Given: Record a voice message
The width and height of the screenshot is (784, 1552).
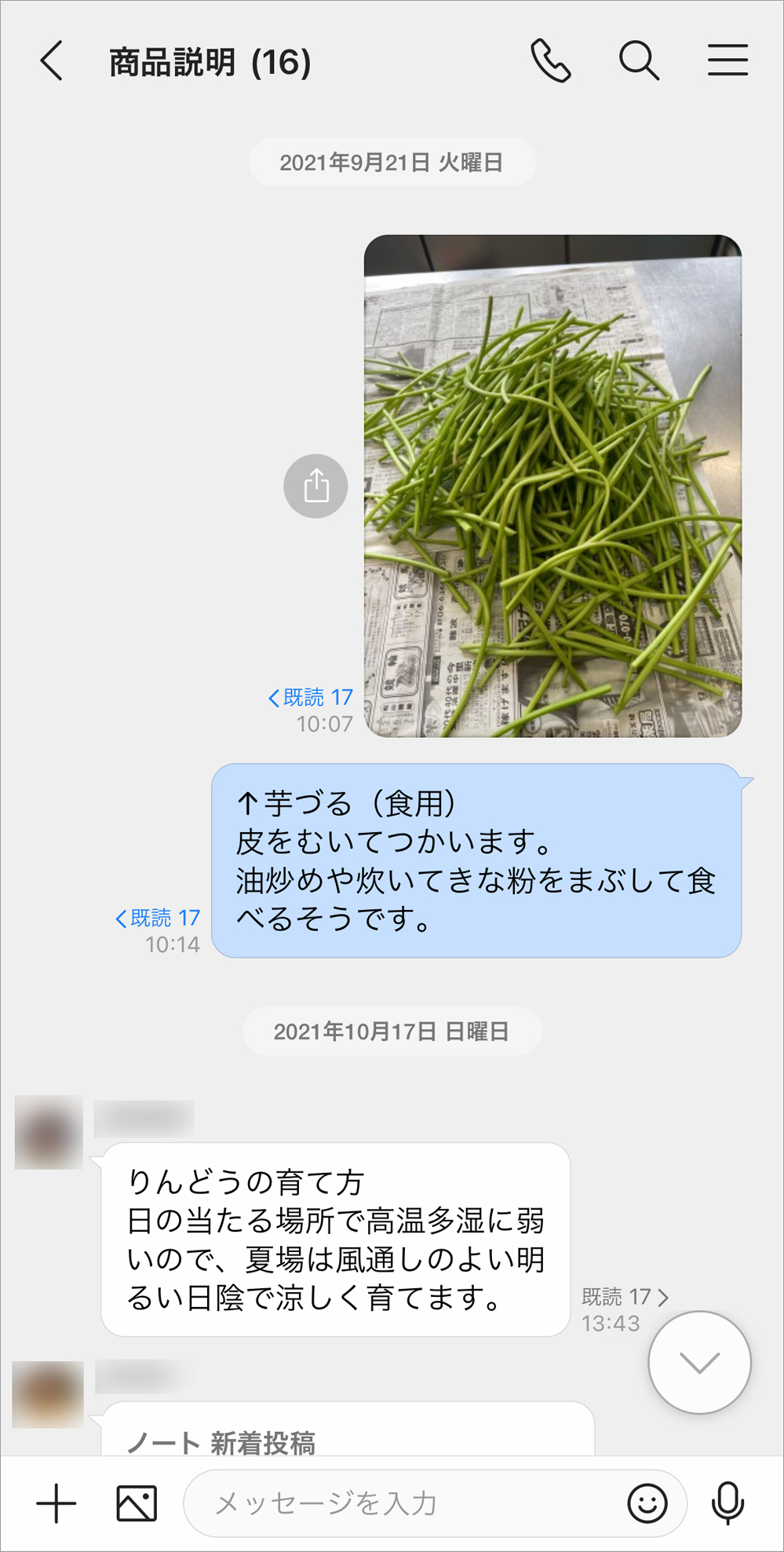Looking at the screenshot, I should tap(727, 1504).
